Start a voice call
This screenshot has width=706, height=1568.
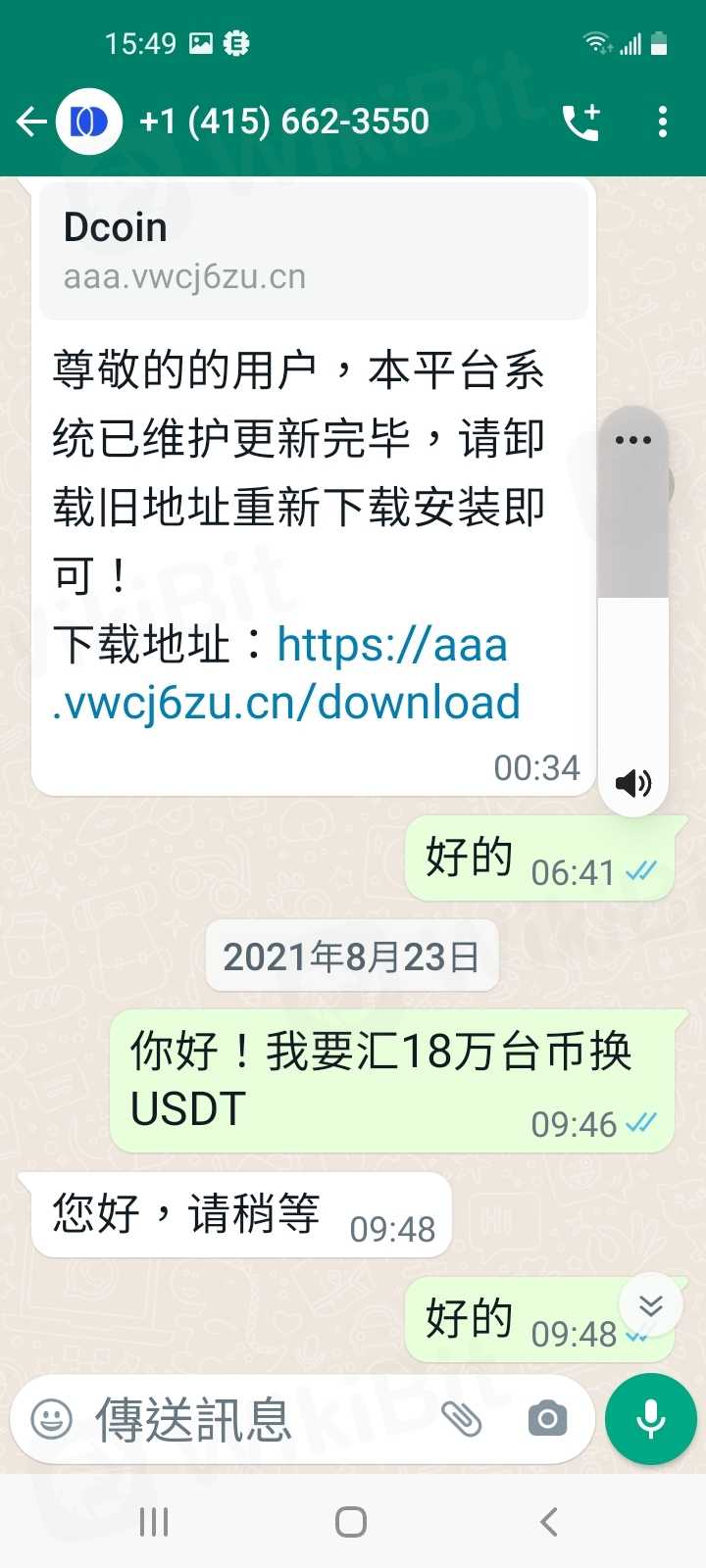(x=580, y=122)
